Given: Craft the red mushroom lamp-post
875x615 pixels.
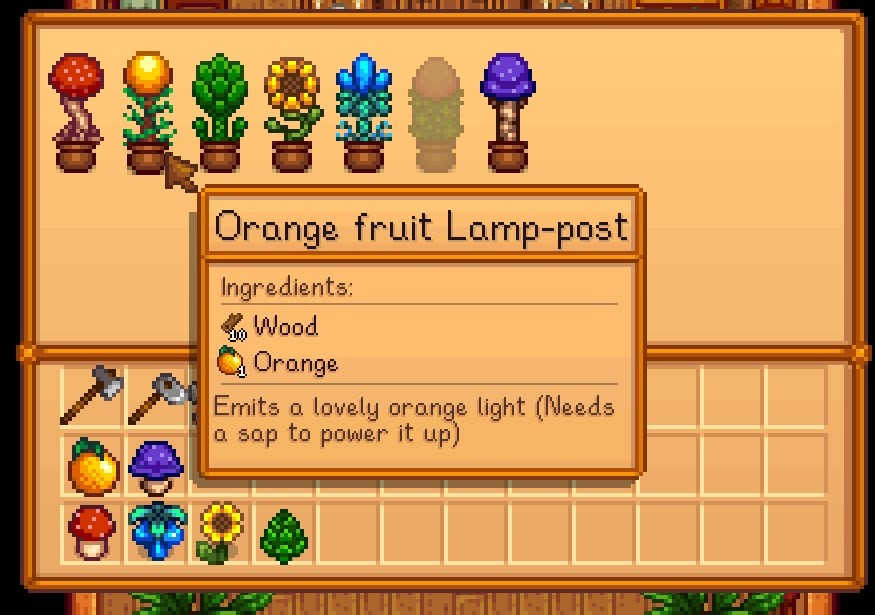Looking at the screenshot, I should 77,113.
